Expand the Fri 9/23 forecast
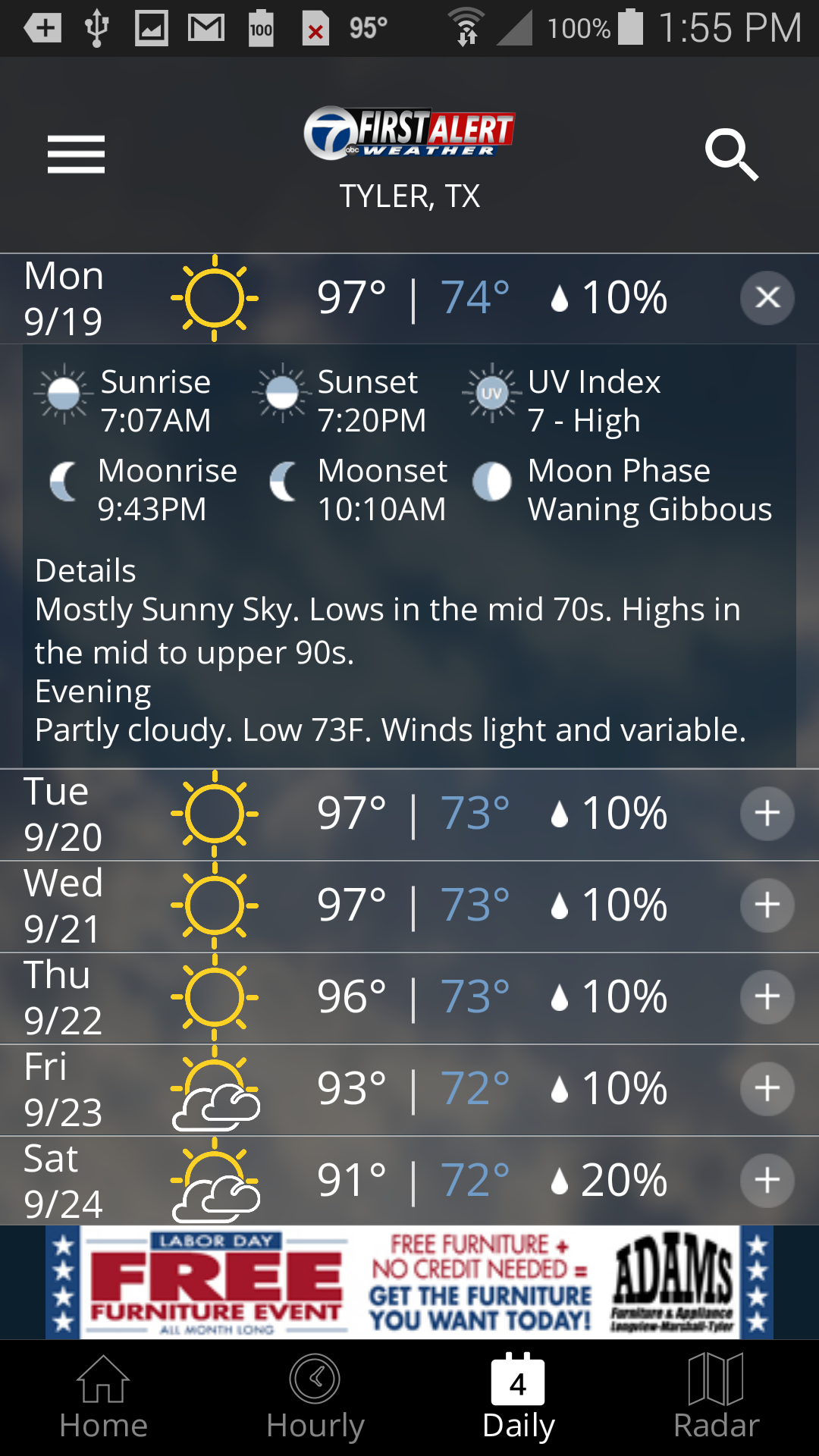The height and width of the screenshot is (1456, 819). click(x=767, y=1088)
